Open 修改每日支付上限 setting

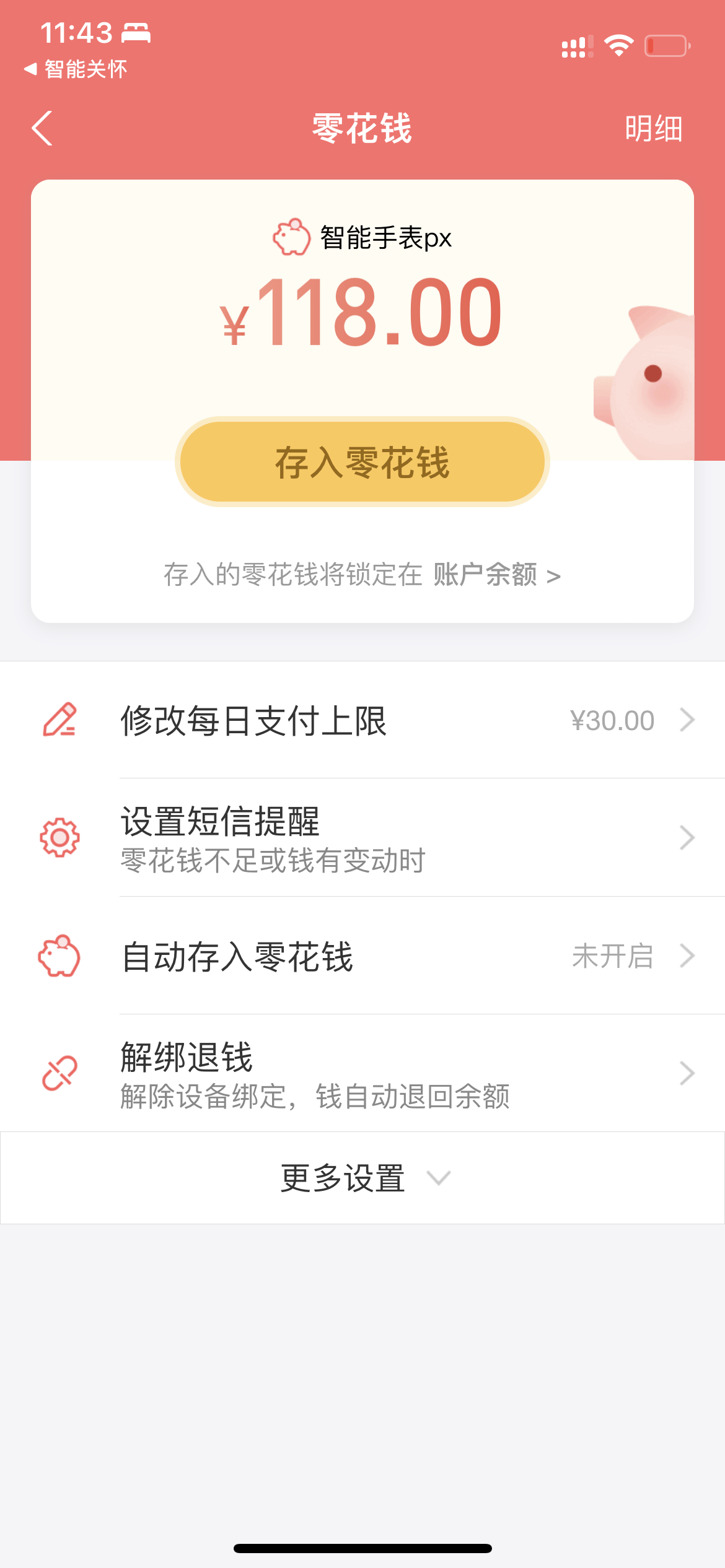(362, 720)
